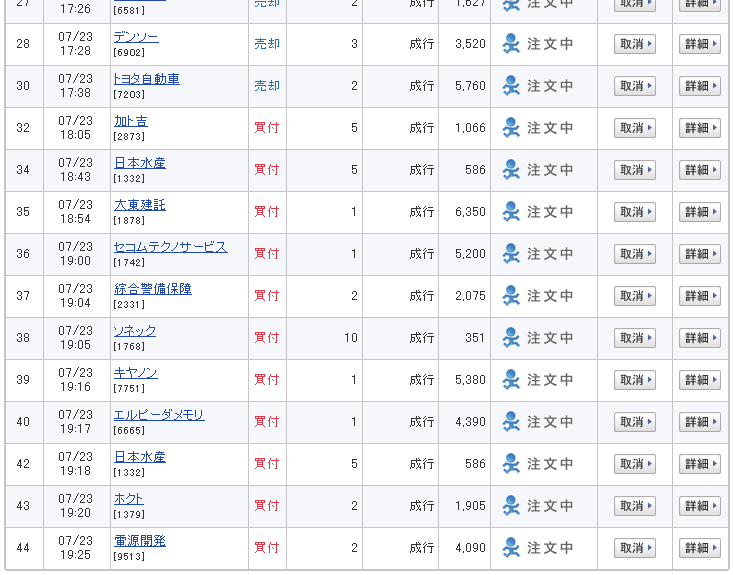The width and height of the screenshot is (733, 575).
Task: Cancel order 36 for セコムテクノサービス
Action: (635, 254)
